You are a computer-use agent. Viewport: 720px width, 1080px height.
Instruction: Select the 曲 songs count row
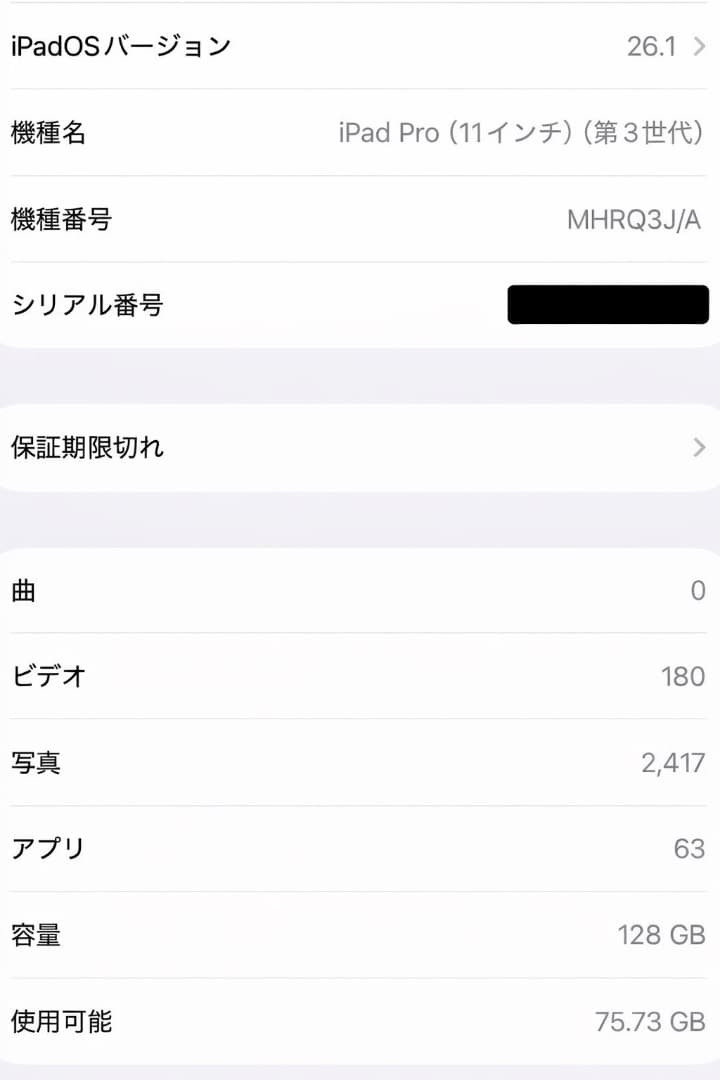click(360, 590)
